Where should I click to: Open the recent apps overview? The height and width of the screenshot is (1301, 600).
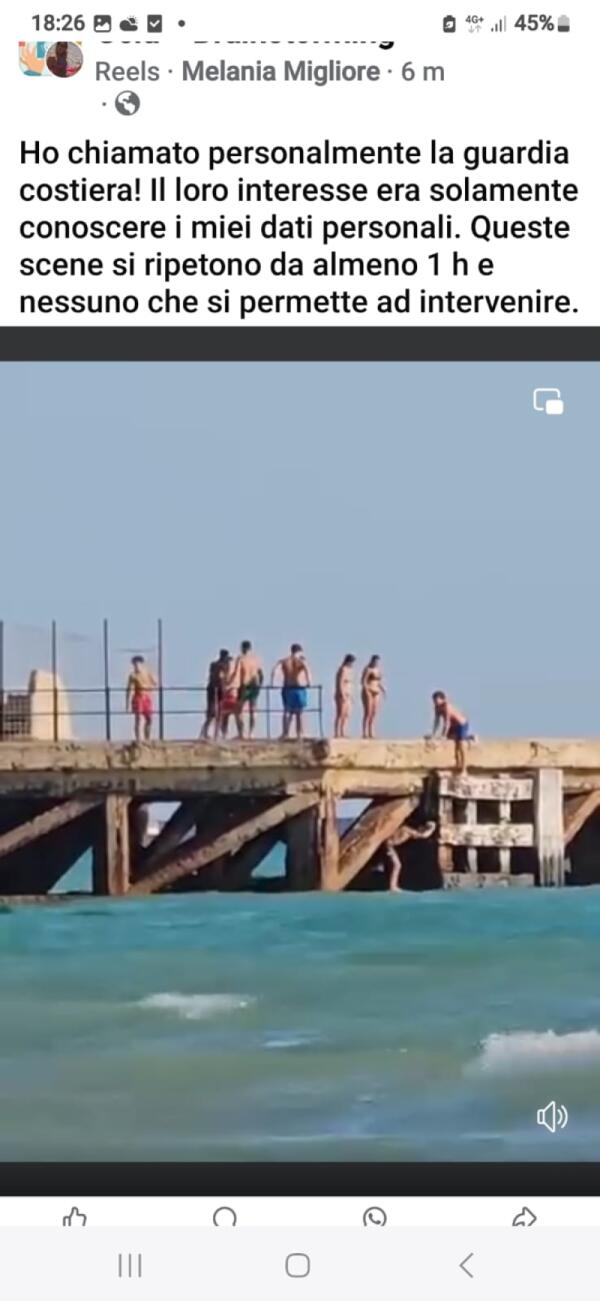pos(130,1265)
